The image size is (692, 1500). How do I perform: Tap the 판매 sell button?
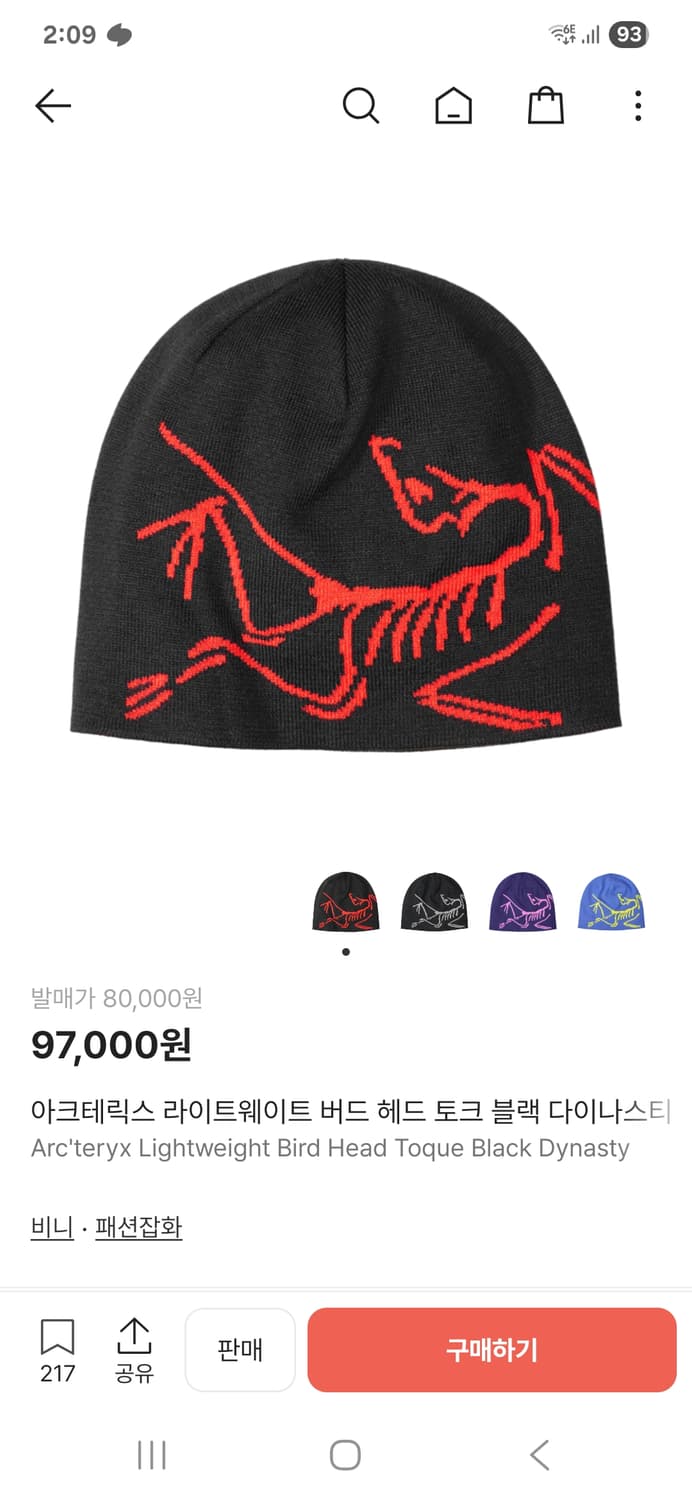[240, 1350]
